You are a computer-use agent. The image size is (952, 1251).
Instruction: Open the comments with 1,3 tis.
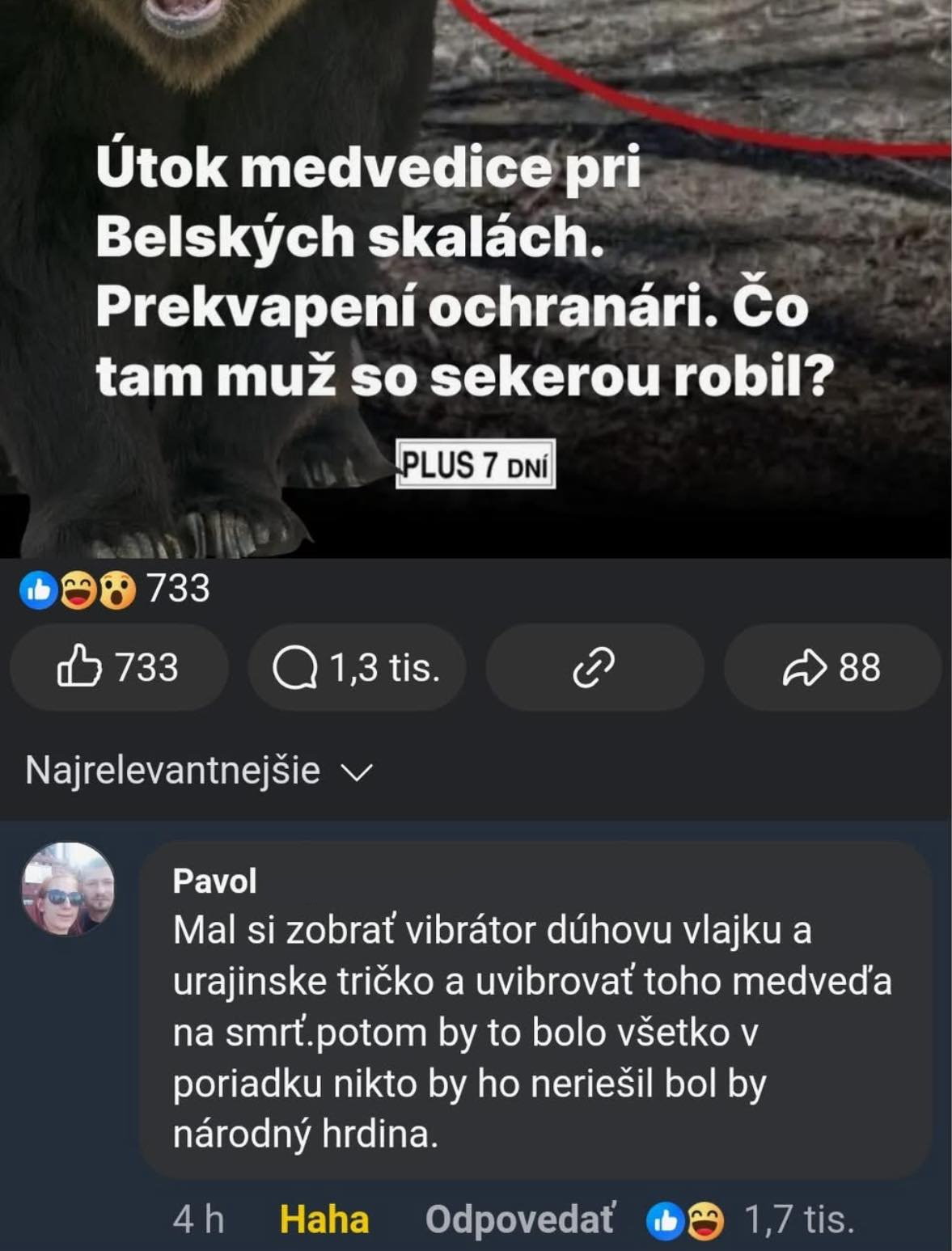pyautogui.click(x=357, y=668)
